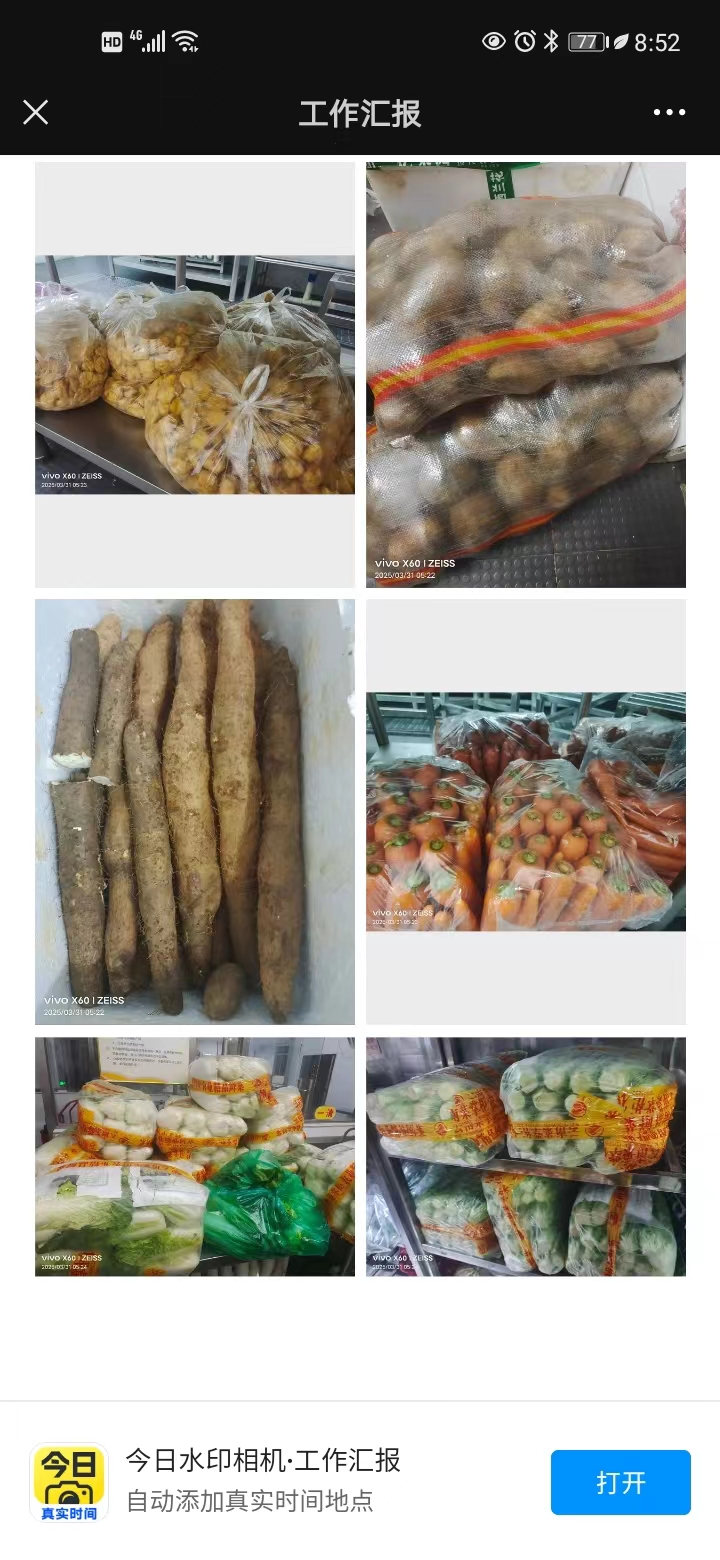720x1560 pixels.
Task: Open the three-dot overflow menu
Action: pos(669,112)
